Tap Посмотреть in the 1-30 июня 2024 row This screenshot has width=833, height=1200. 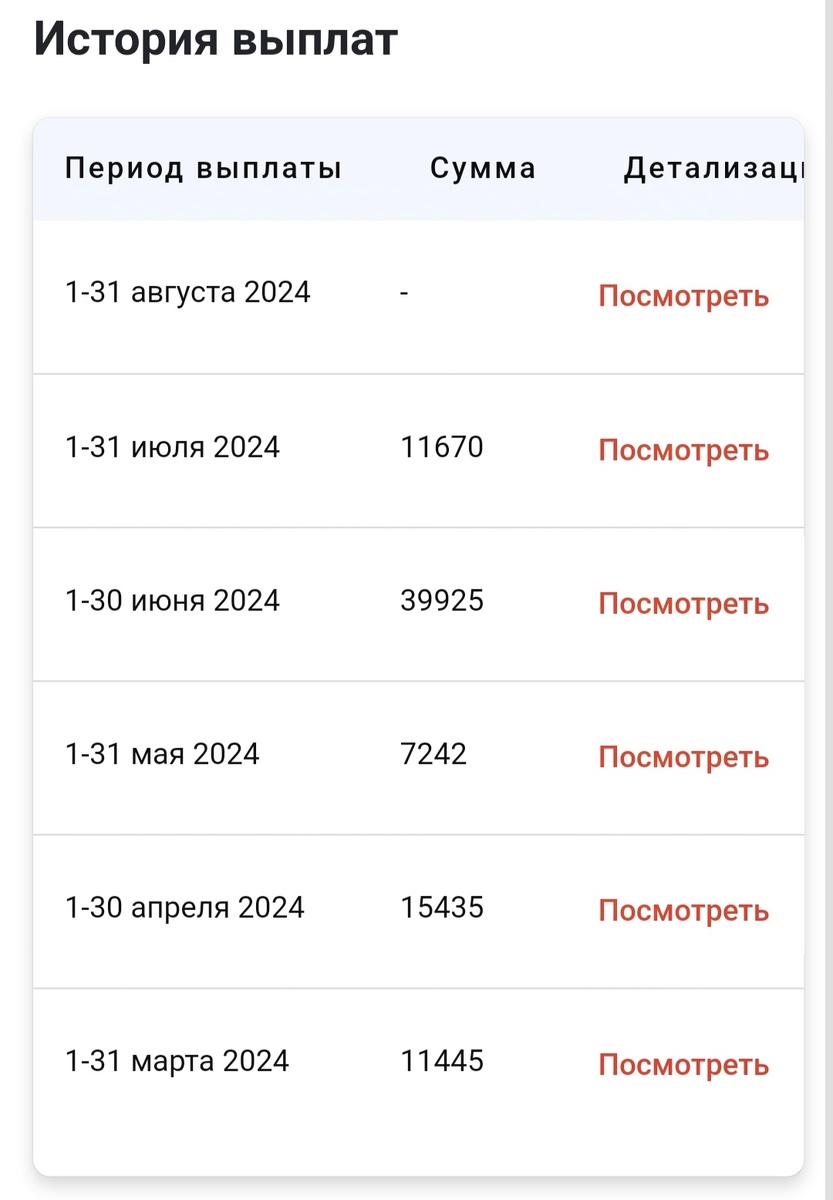click(x=683, y=604)
